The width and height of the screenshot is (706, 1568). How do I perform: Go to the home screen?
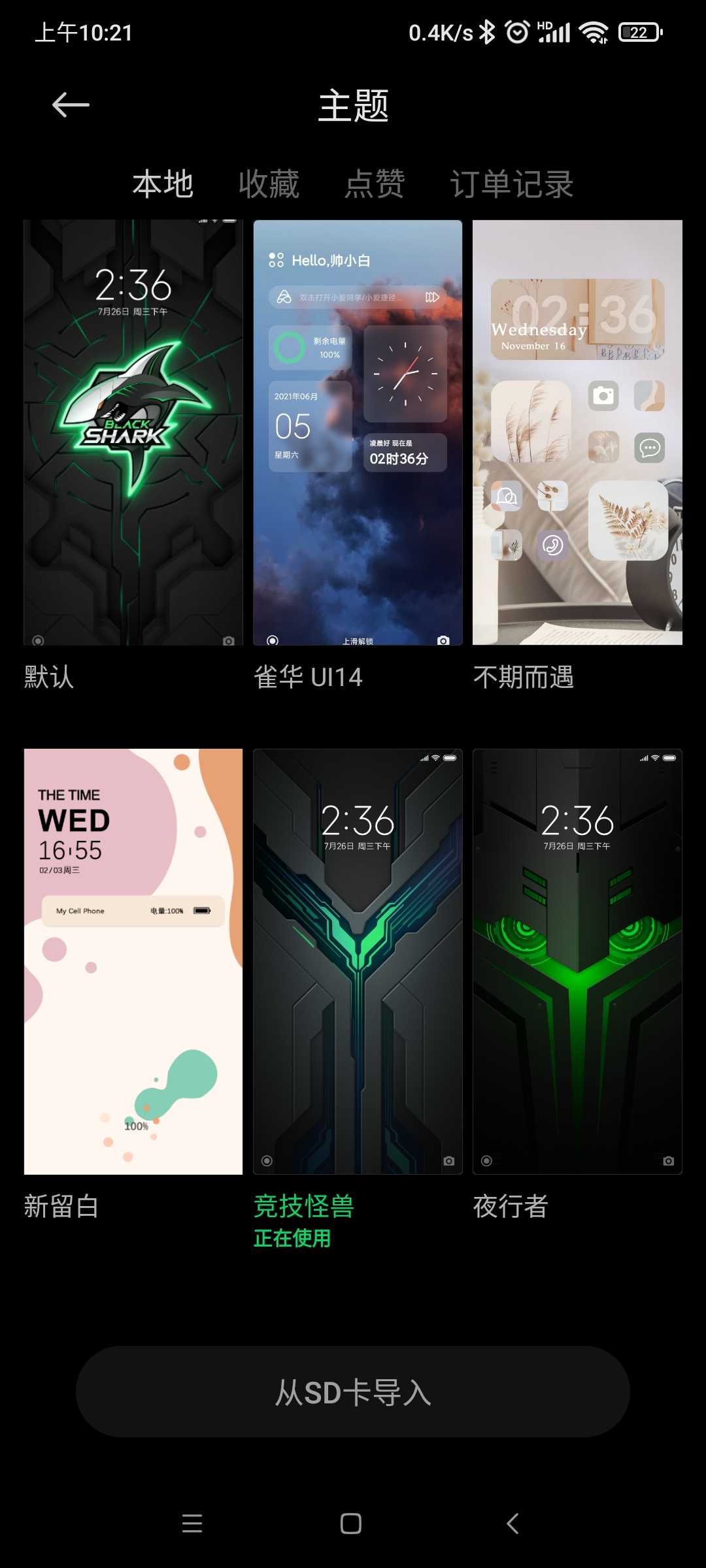click(351, 1523)
